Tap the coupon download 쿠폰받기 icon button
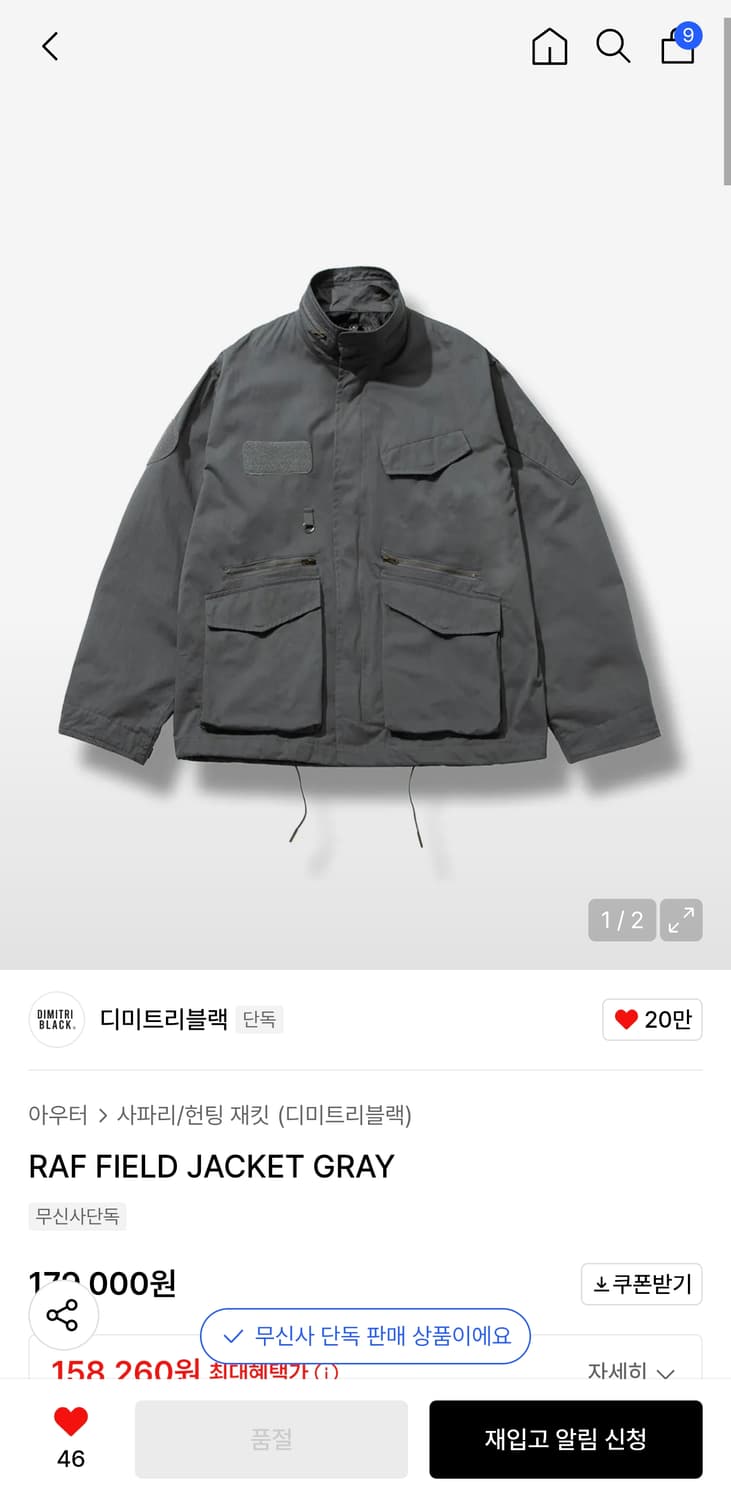731x1500 pixels. click(x=641, y=1284)
